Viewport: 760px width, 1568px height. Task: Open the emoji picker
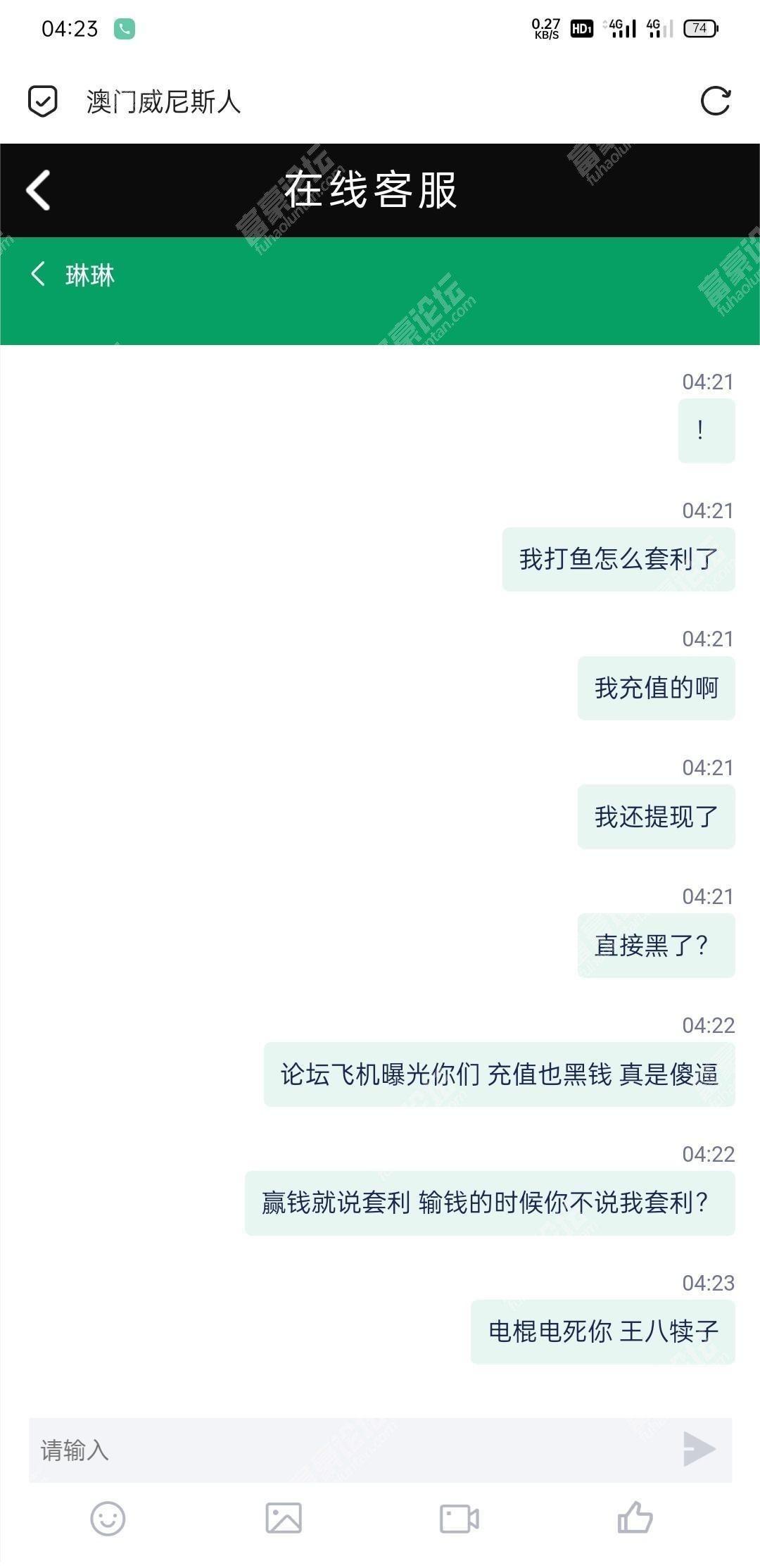tap(108, 1518)
